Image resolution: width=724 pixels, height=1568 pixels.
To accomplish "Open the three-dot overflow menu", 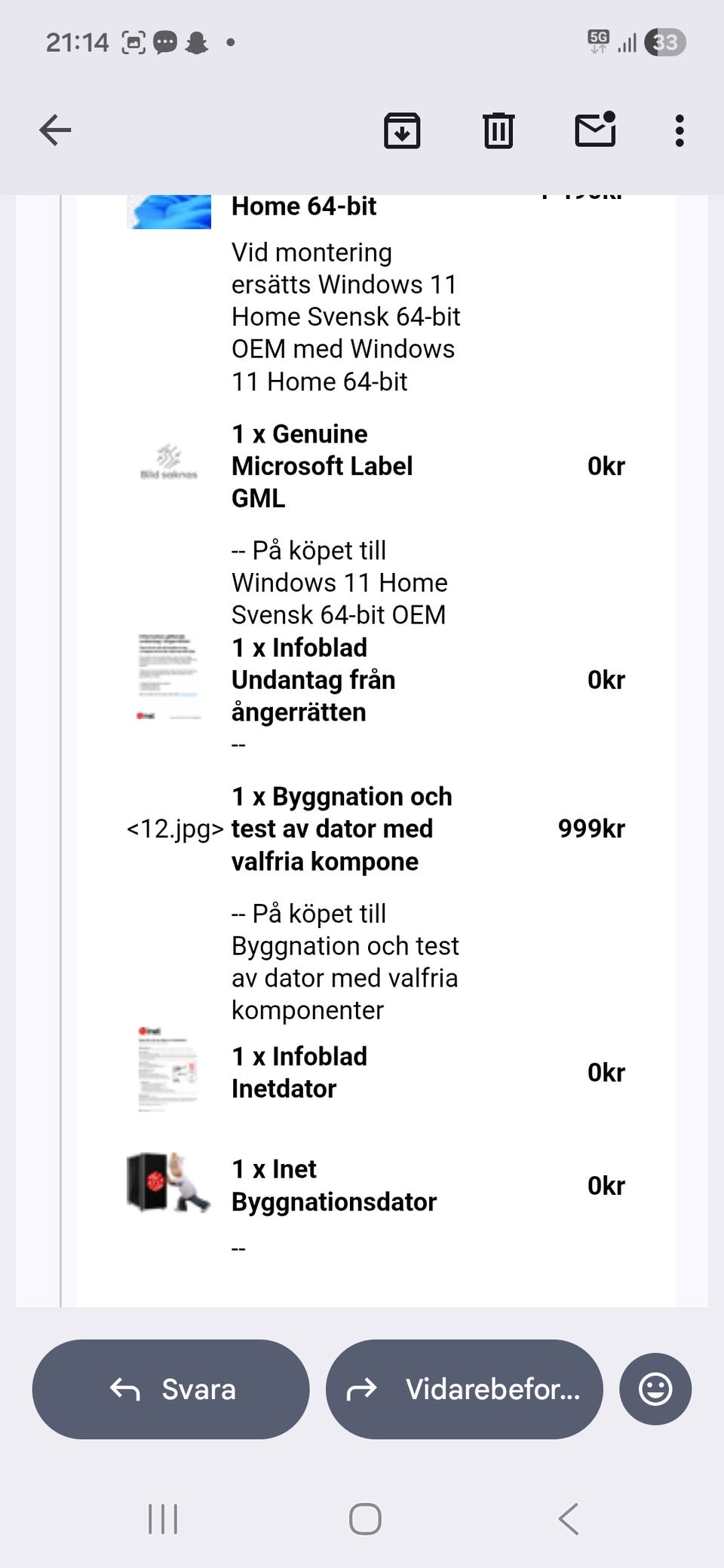I will (679, 130).
